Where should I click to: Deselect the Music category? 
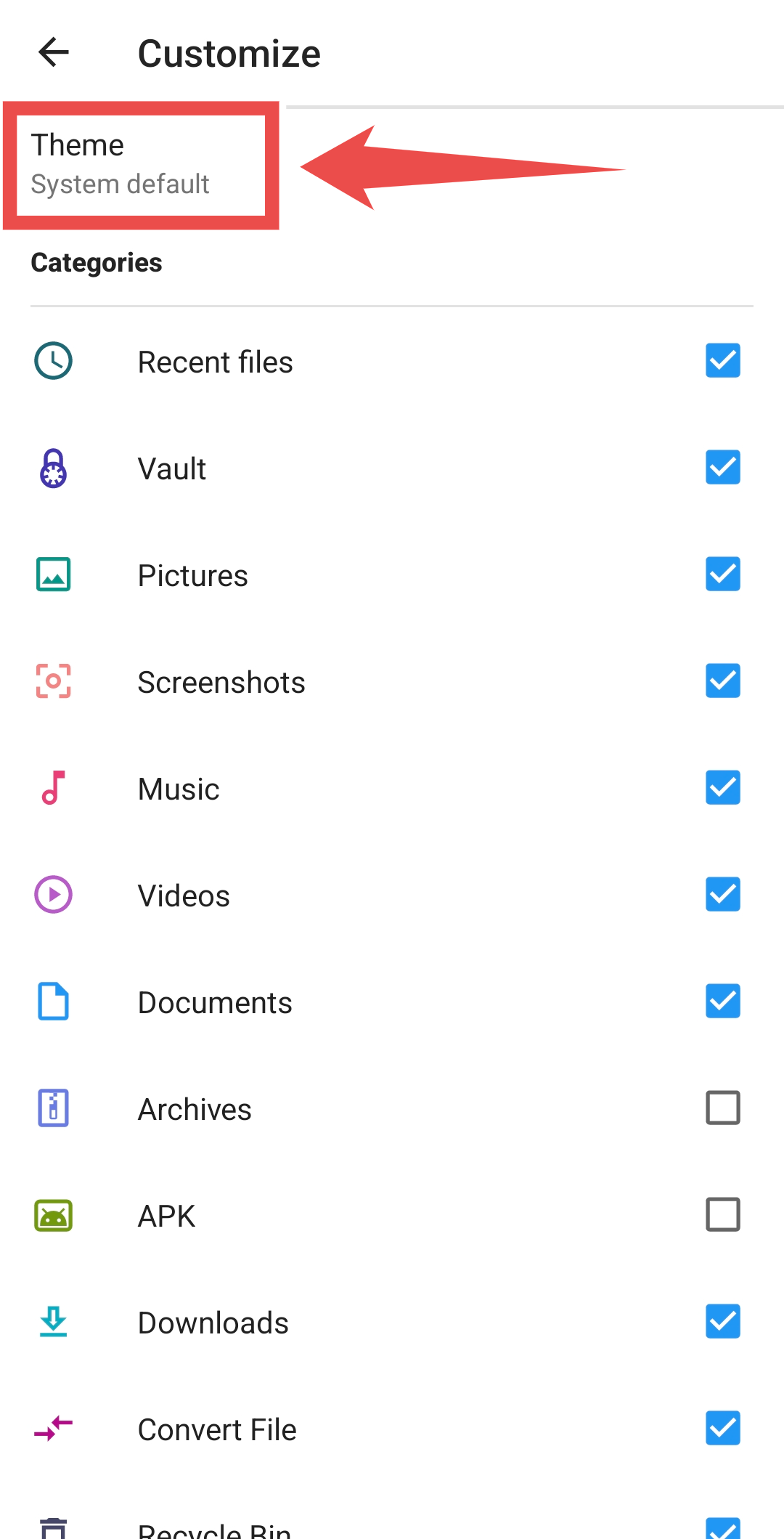[x=722, y=788]
